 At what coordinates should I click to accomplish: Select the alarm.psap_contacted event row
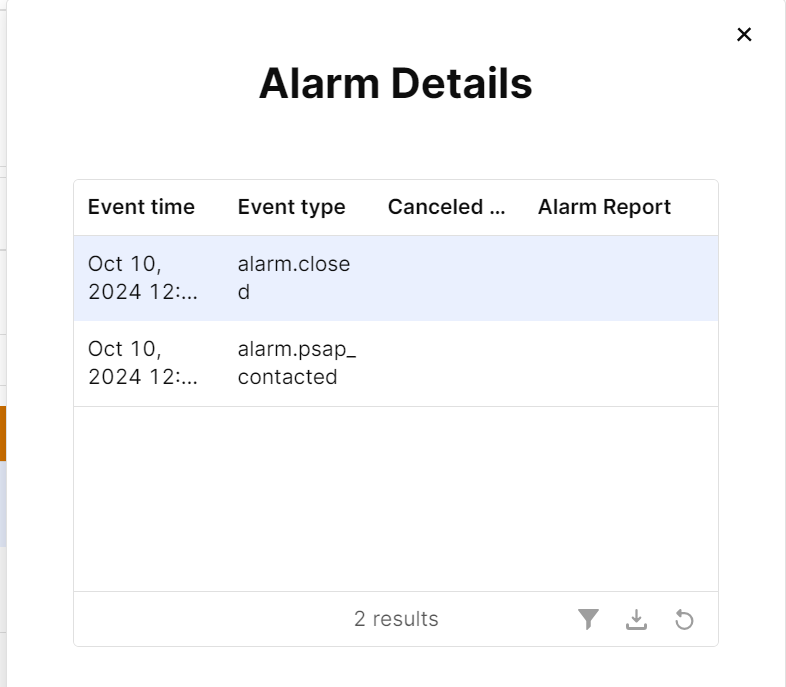[x=296, y=363]
